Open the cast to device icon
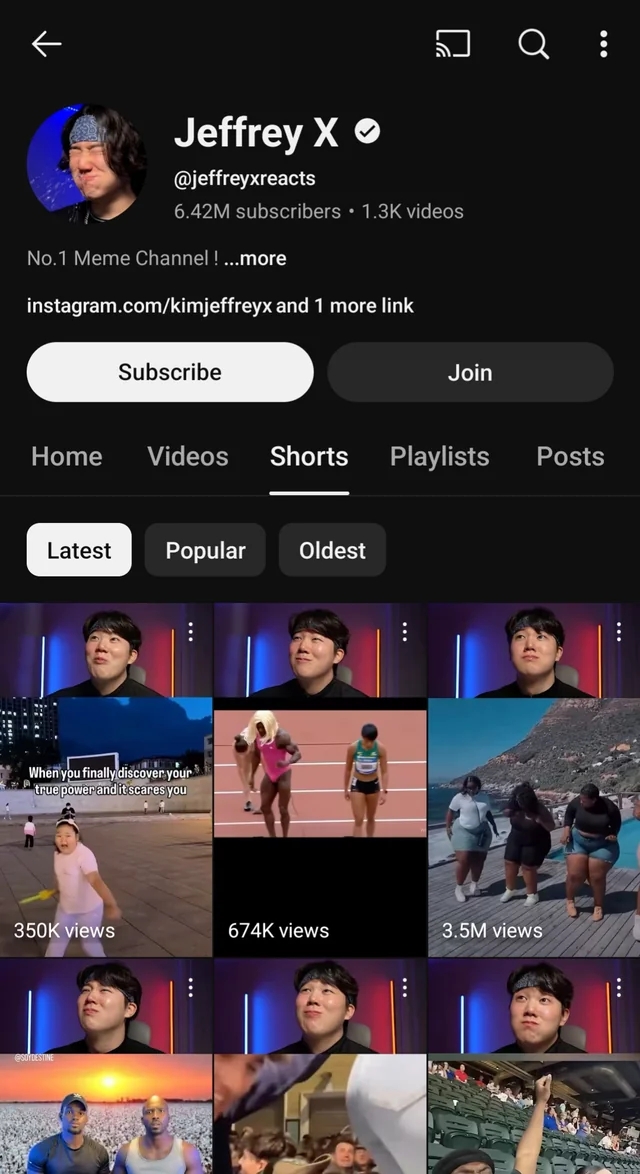Image resolution: width=640 pixels, height=1174 pixels. pyautogui.click(x=453, y=44)
